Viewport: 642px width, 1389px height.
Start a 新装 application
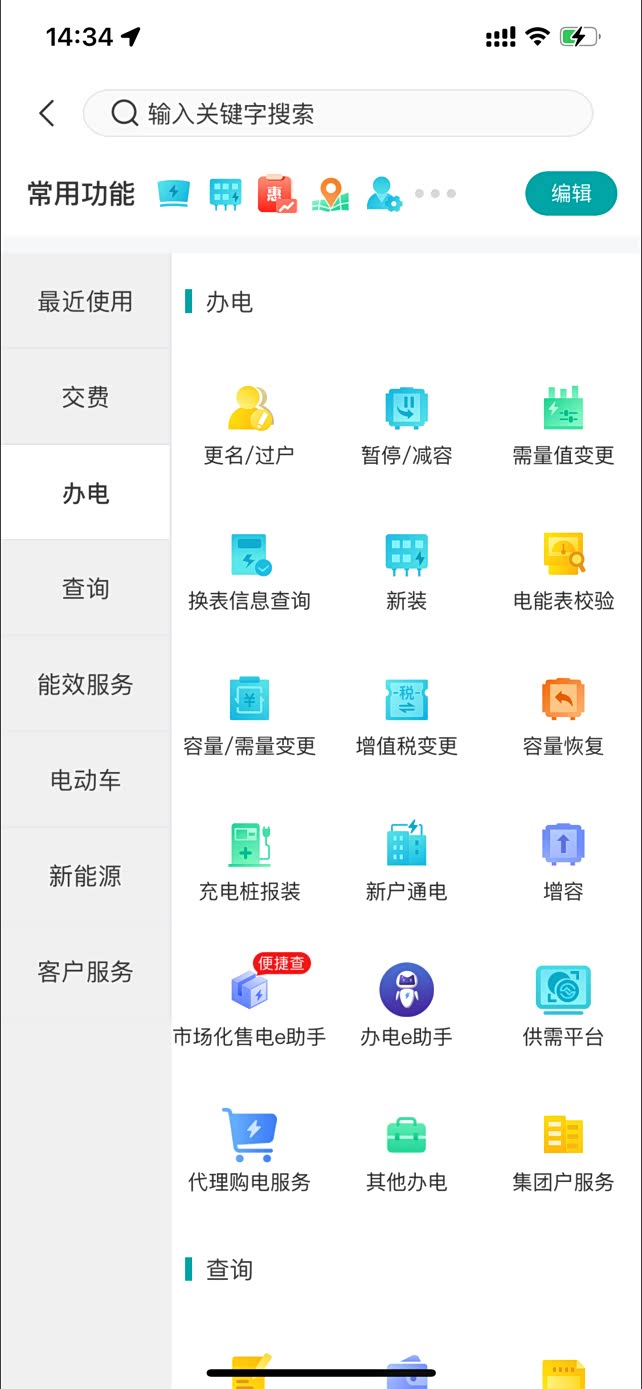406,569
